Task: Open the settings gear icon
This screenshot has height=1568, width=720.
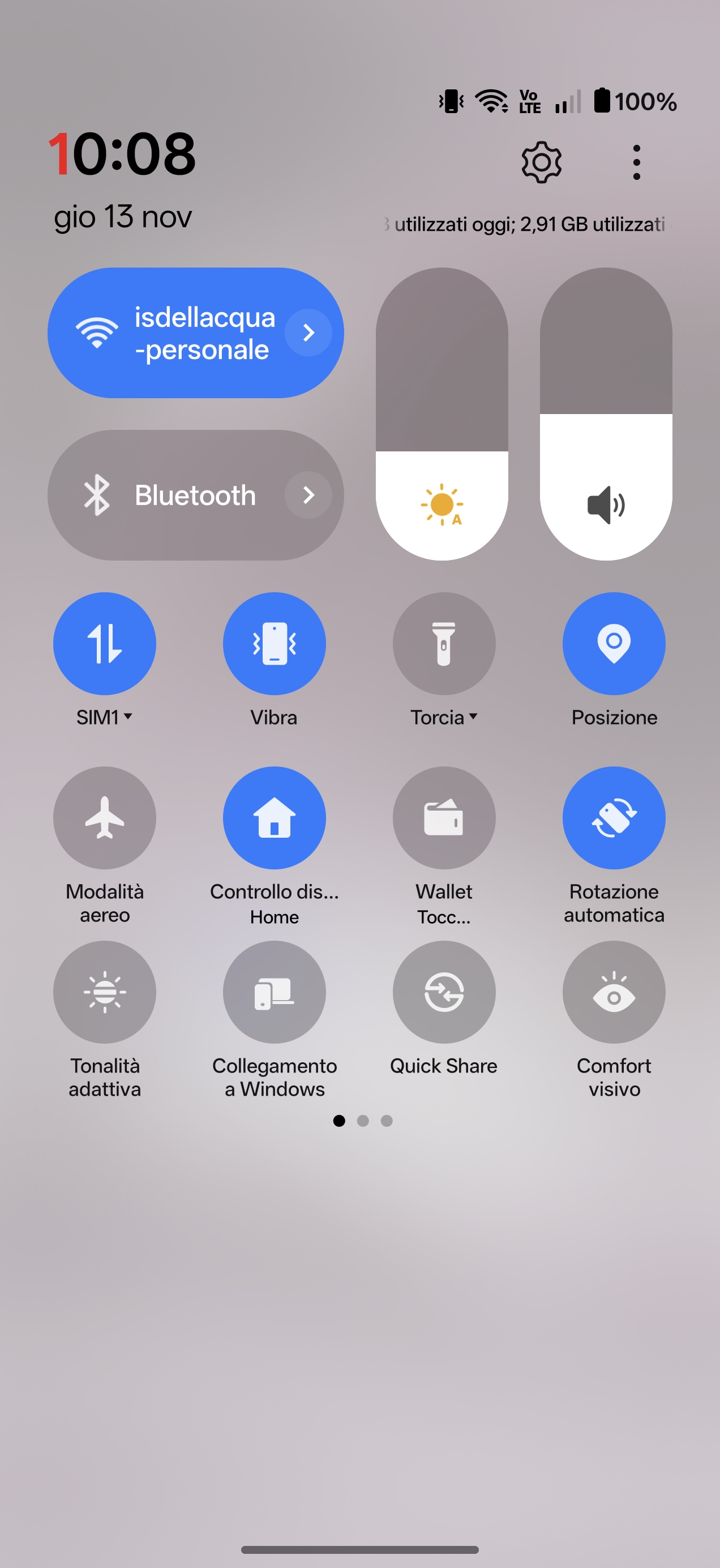Action: pyautogui.click(x=541, y=162)
